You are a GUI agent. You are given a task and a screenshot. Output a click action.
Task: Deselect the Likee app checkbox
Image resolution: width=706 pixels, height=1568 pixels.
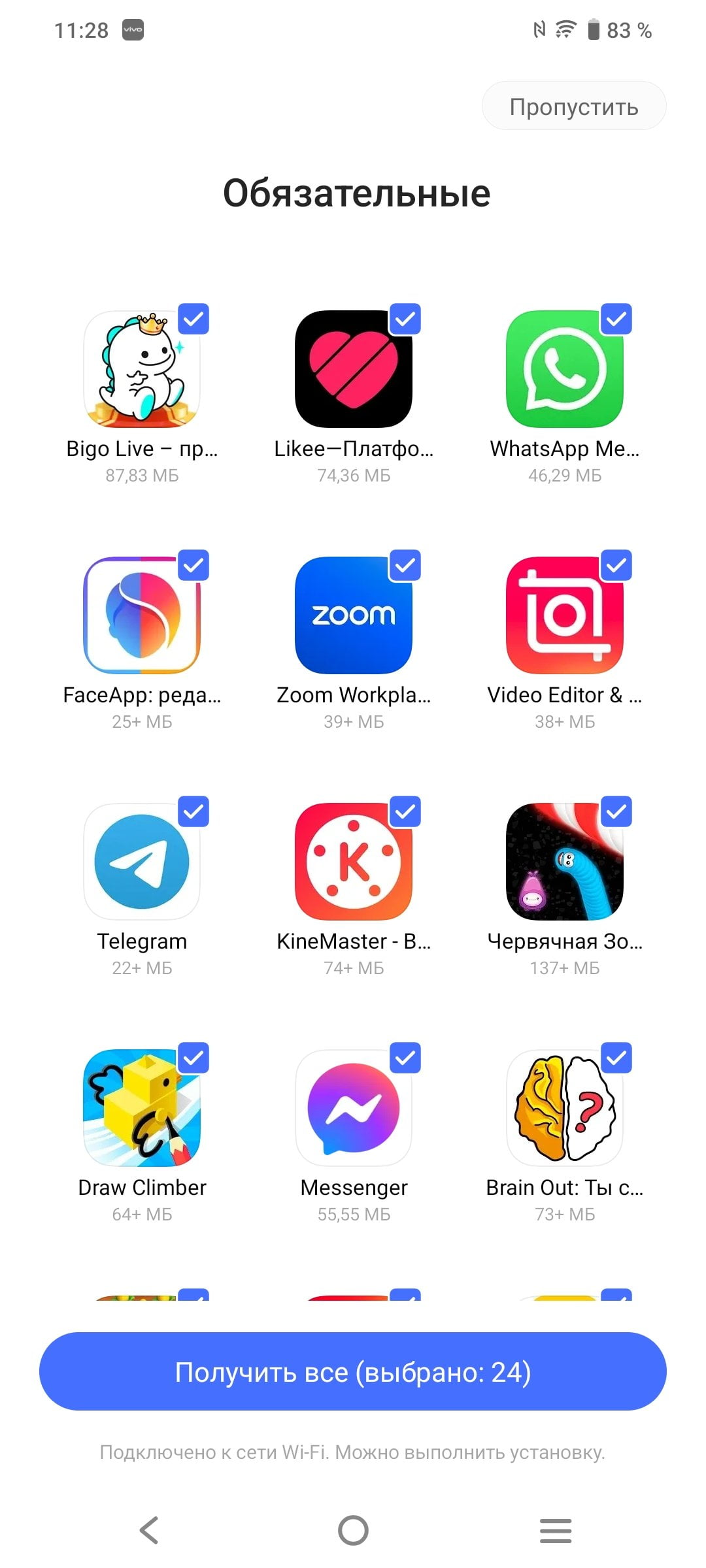click(405, 319)
